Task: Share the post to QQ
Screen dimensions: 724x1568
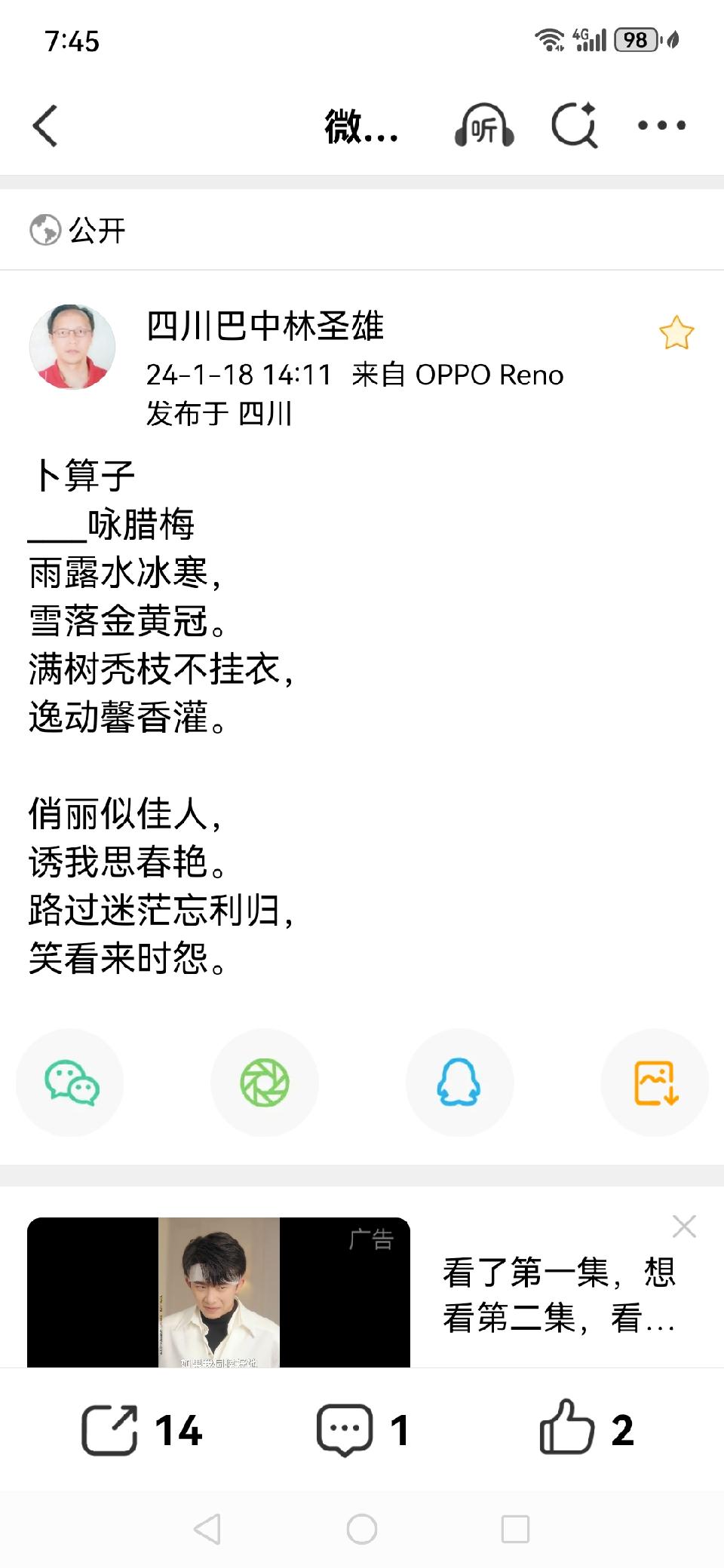Action: [x=459, y=1083]
